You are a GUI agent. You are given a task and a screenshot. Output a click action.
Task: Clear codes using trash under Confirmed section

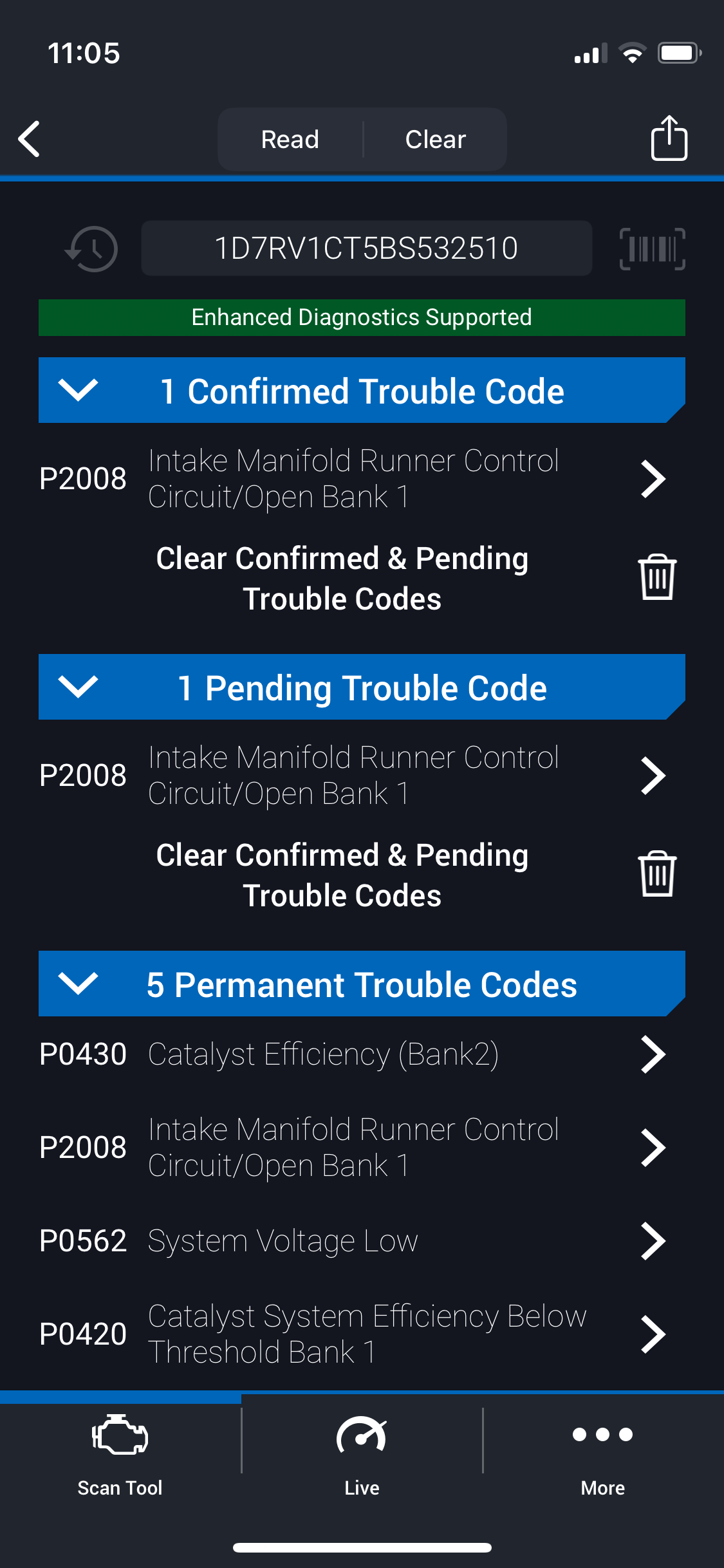click(x=657, y=577)
